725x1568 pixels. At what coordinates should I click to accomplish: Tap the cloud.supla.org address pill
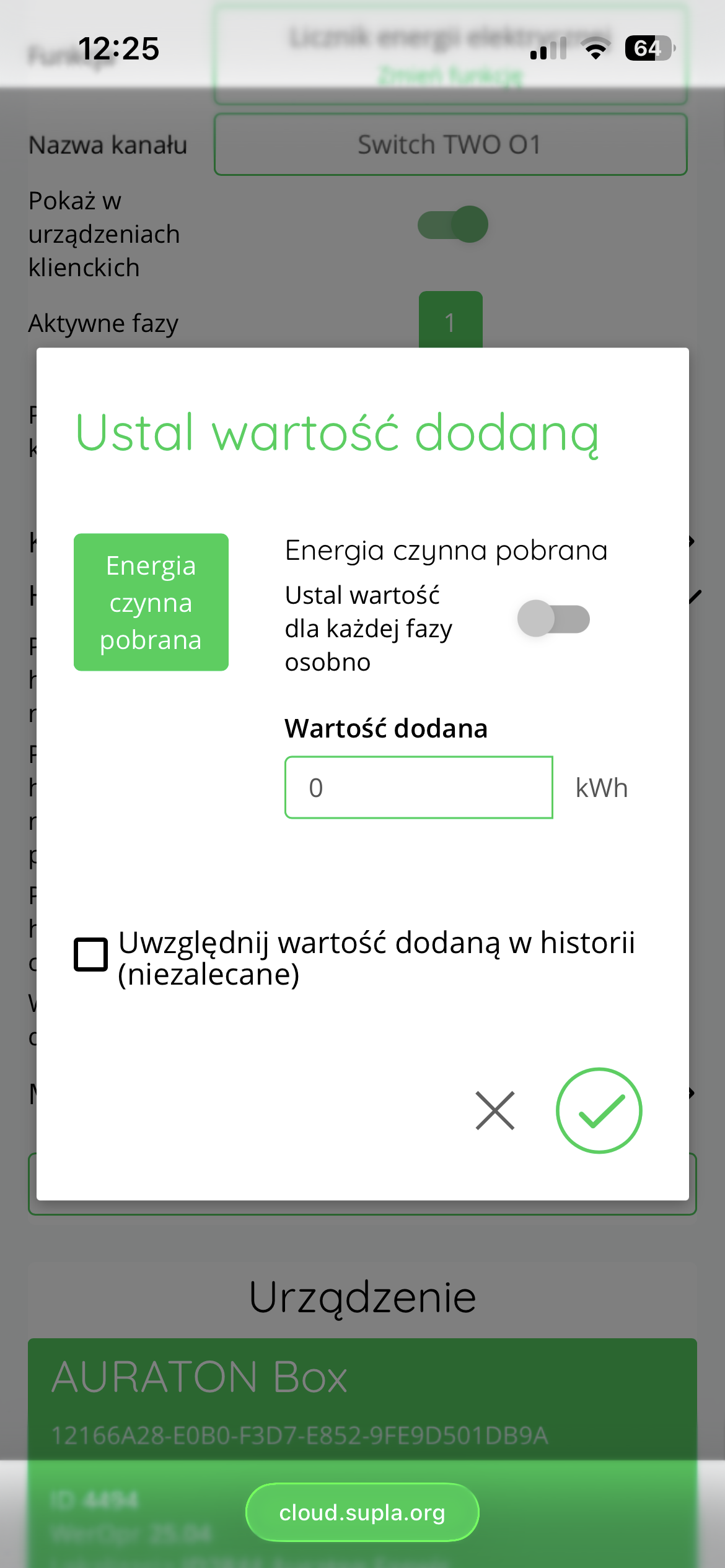tap(362, 1512)
